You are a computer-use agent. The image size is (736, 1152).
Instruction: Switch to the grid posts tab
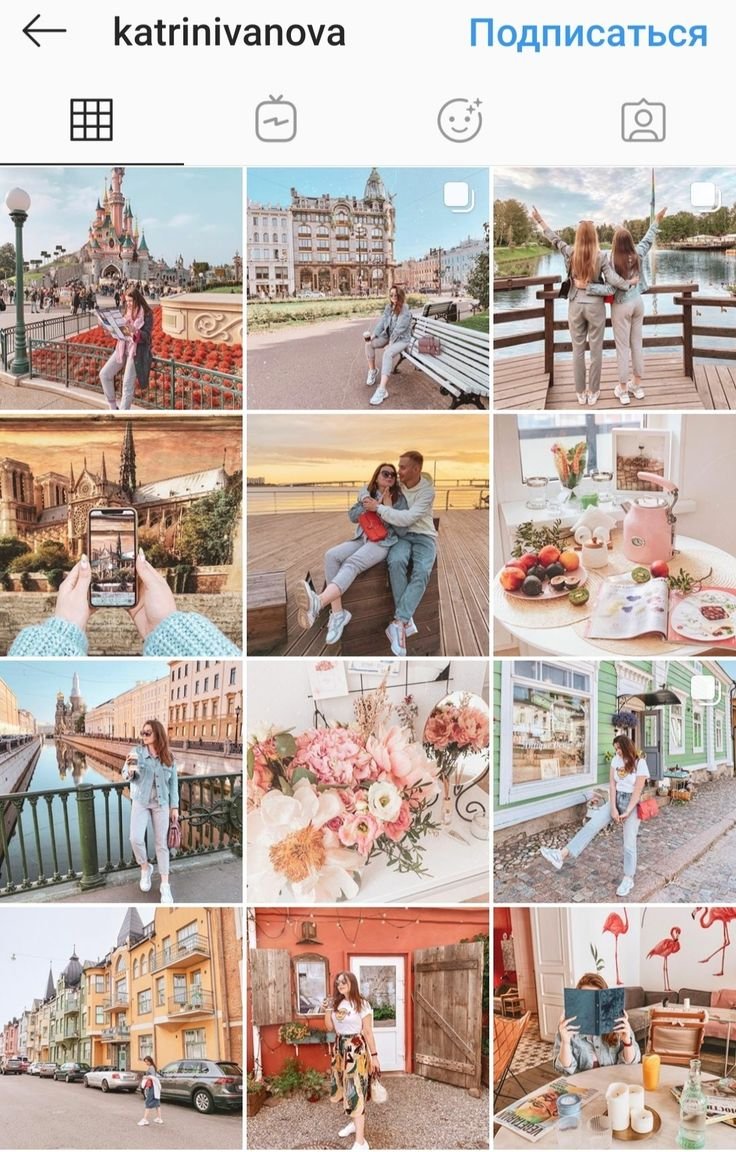tap(91, 120)
